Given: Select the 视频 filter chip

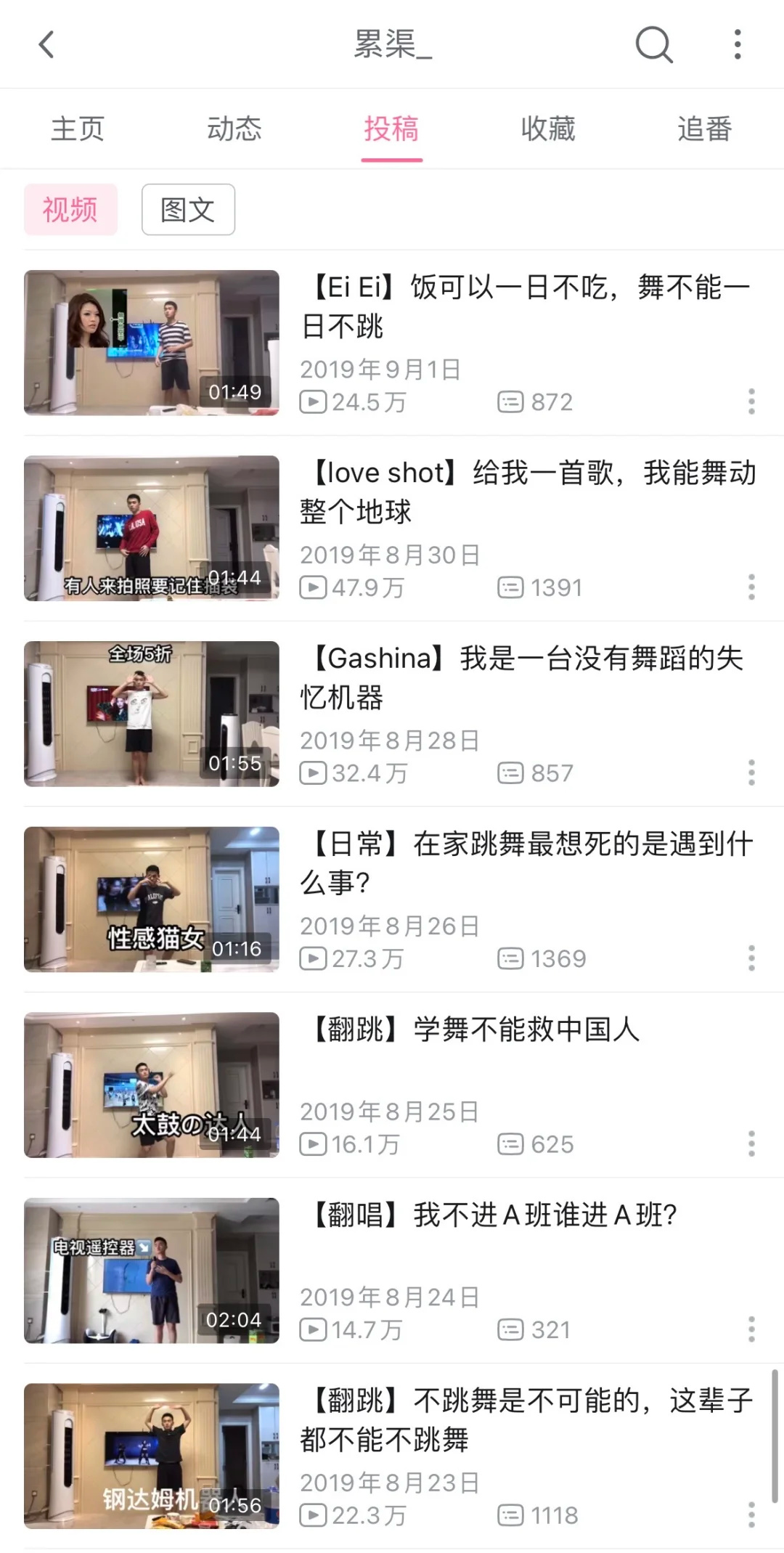Looking at the screenshot, I should 70,210.
